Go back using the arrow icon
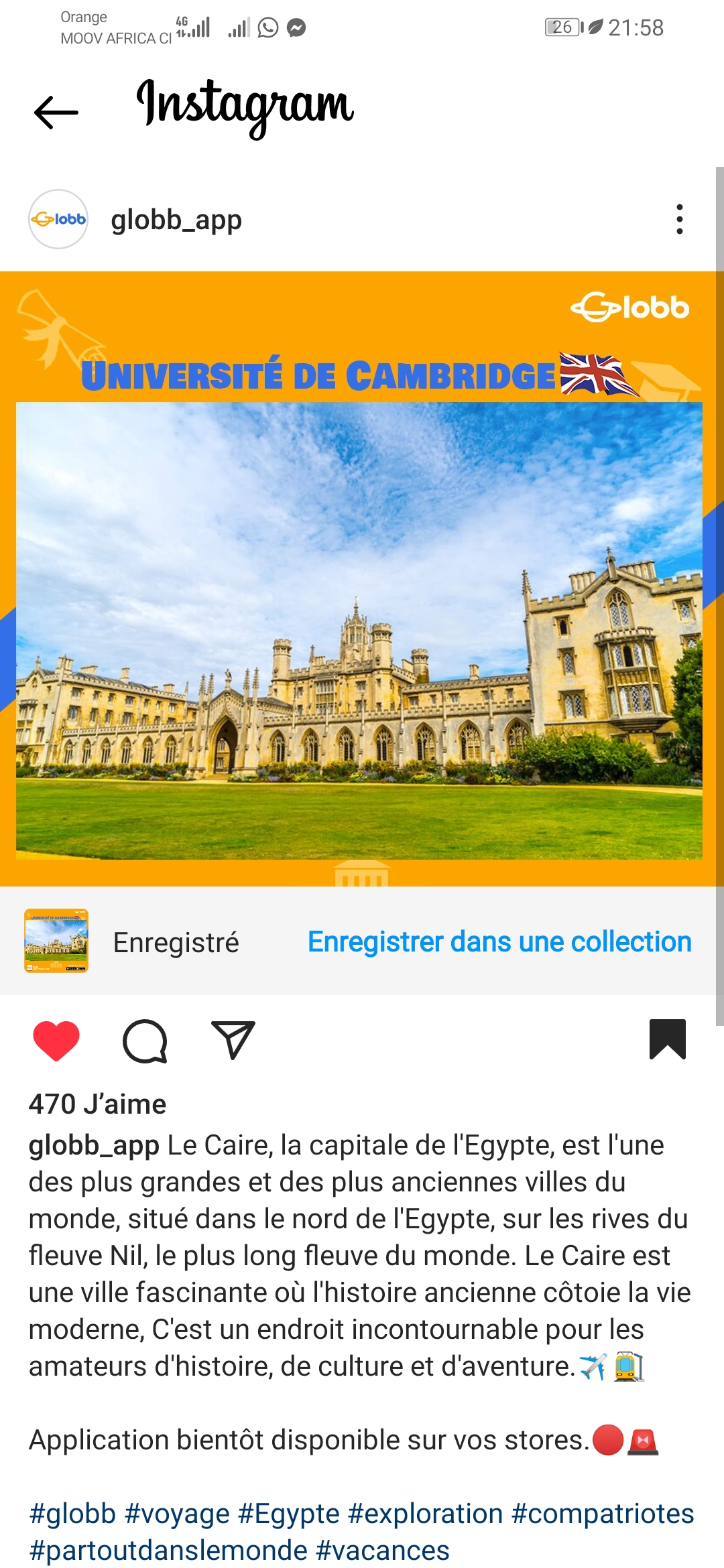 pyautogui.click(x=56, y=111)
